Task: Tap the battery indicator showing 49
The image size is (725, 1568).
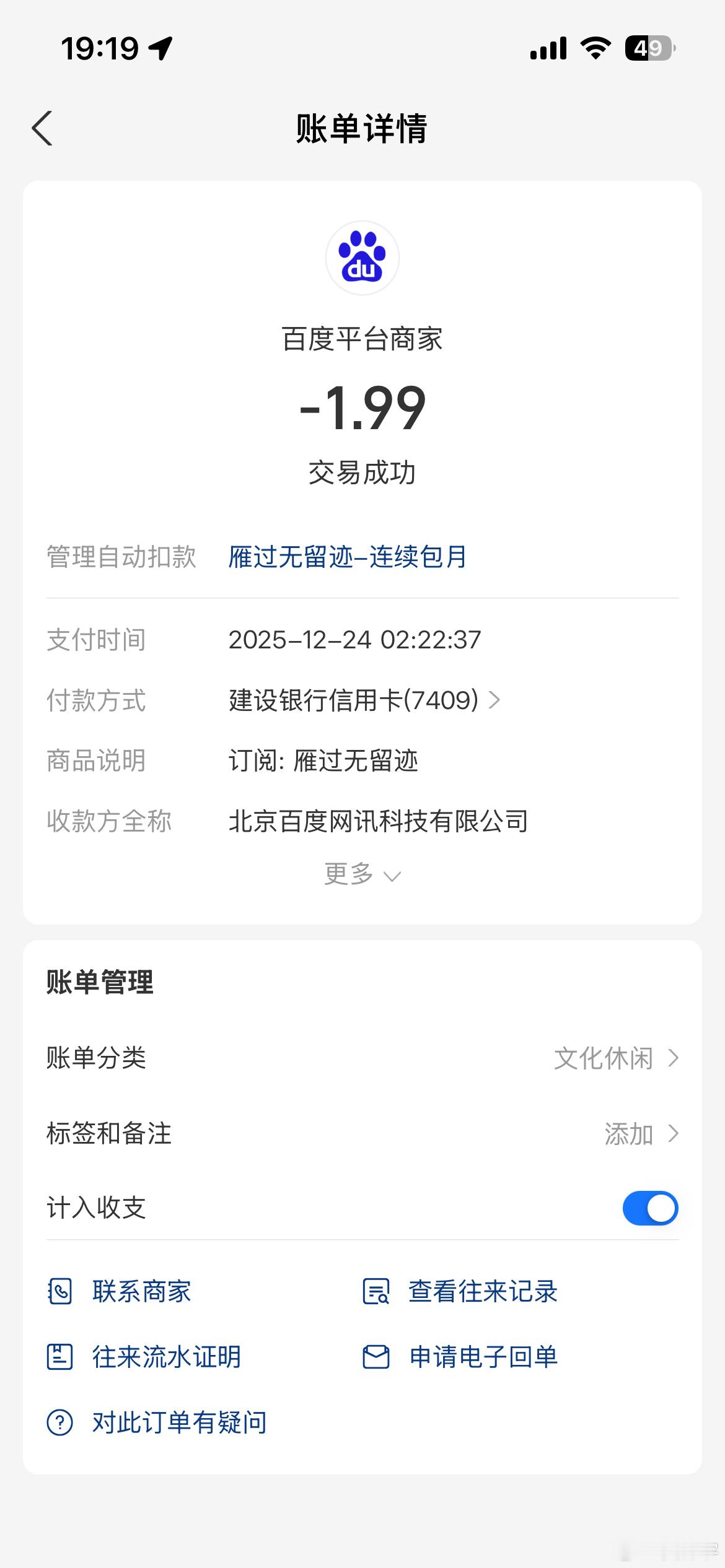Action: tap(650, 49)
